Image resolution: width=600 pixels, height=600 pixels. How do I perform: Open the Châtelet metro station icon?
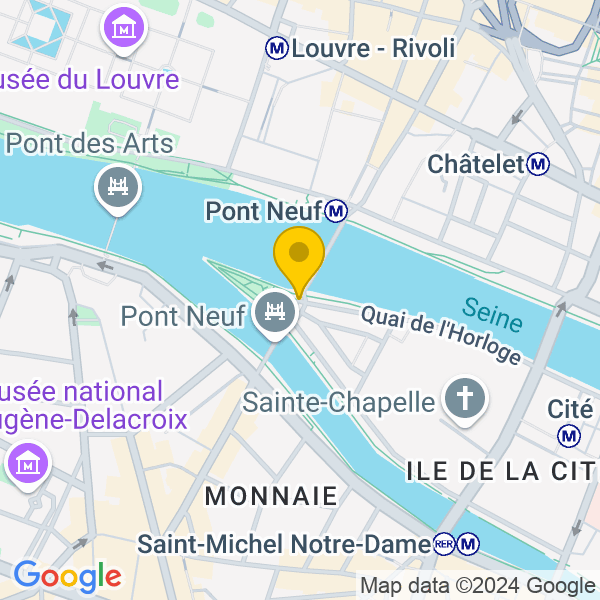point(539,163)
